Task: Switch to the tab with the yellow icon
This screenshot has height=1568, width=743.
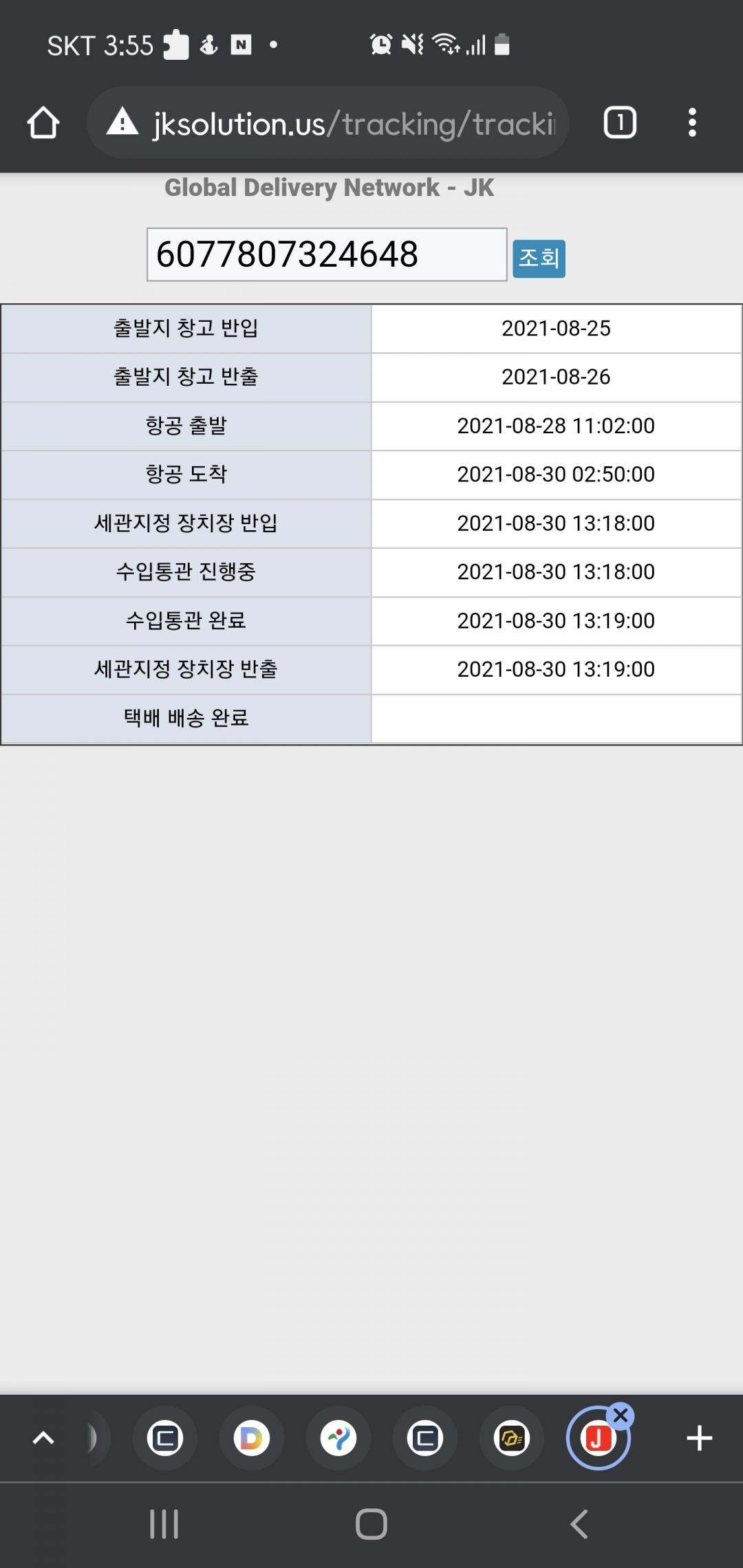Action: pyautogui.click(x=512, y=1438)
